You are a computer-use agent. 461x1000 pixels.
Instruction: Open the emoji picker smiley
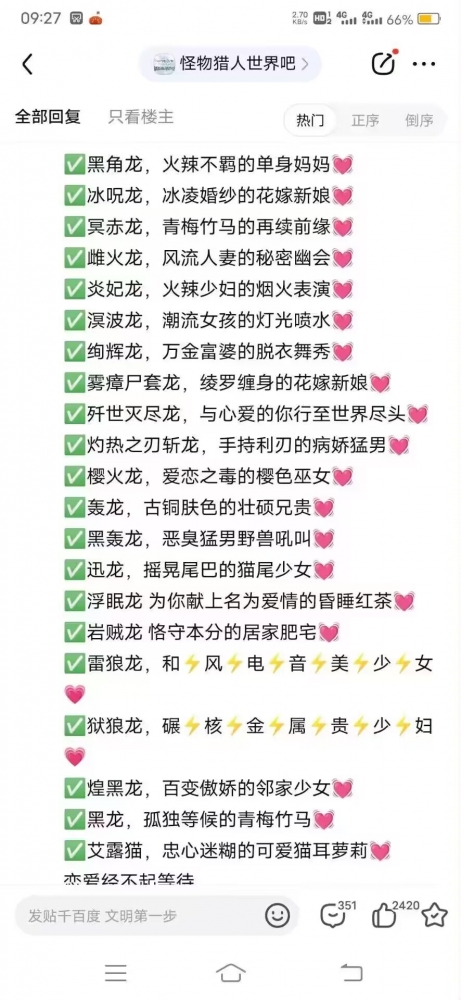point(277,916)
